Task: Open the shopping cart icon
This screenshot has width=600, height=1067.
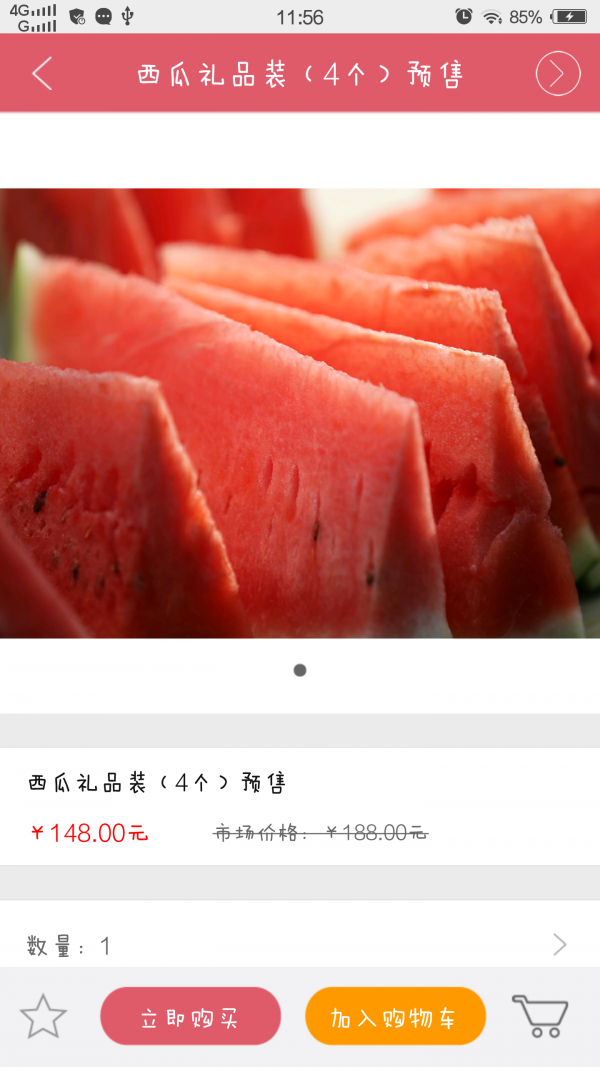Action: coord(540,1016)
